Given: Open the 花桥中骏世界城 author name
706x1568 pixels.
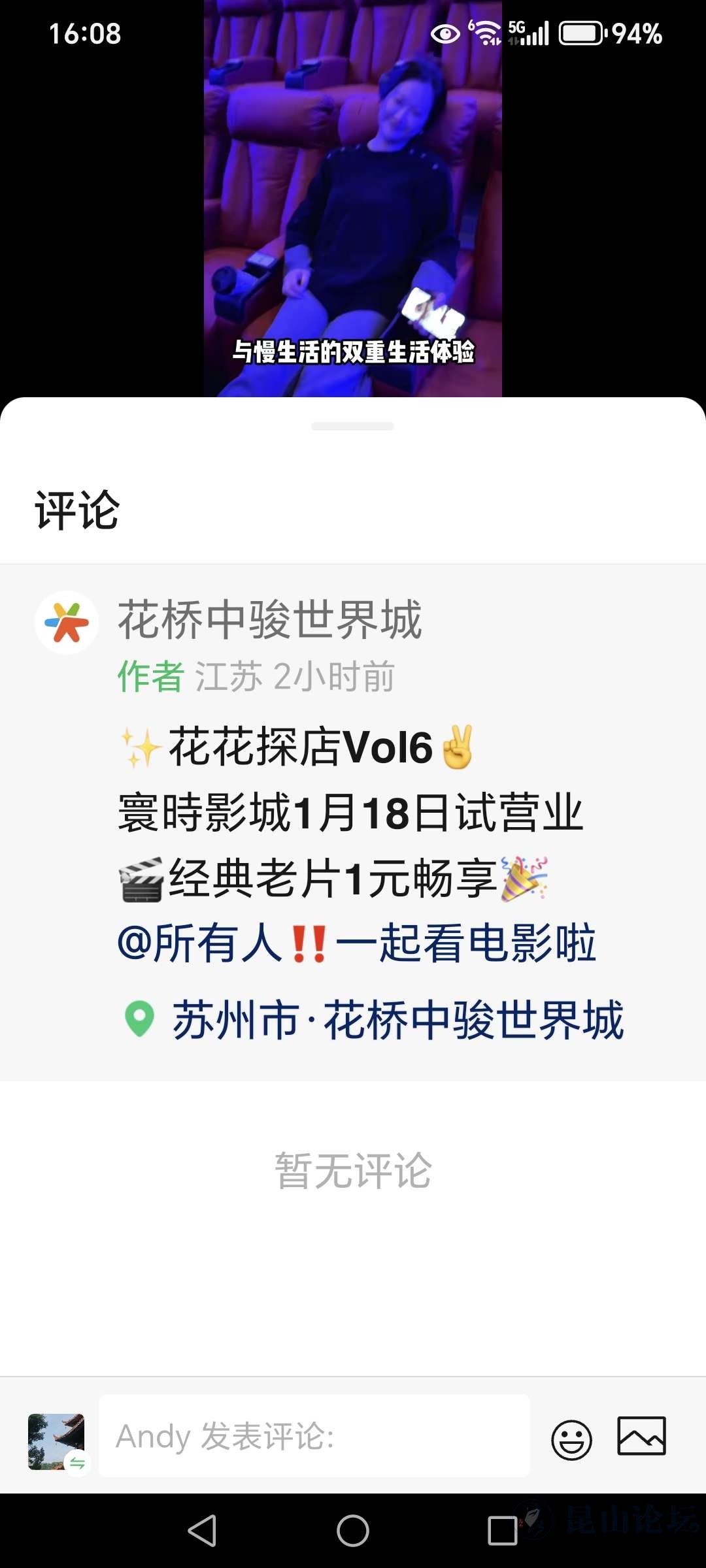Looking at the screenshot, I should 269,619.
